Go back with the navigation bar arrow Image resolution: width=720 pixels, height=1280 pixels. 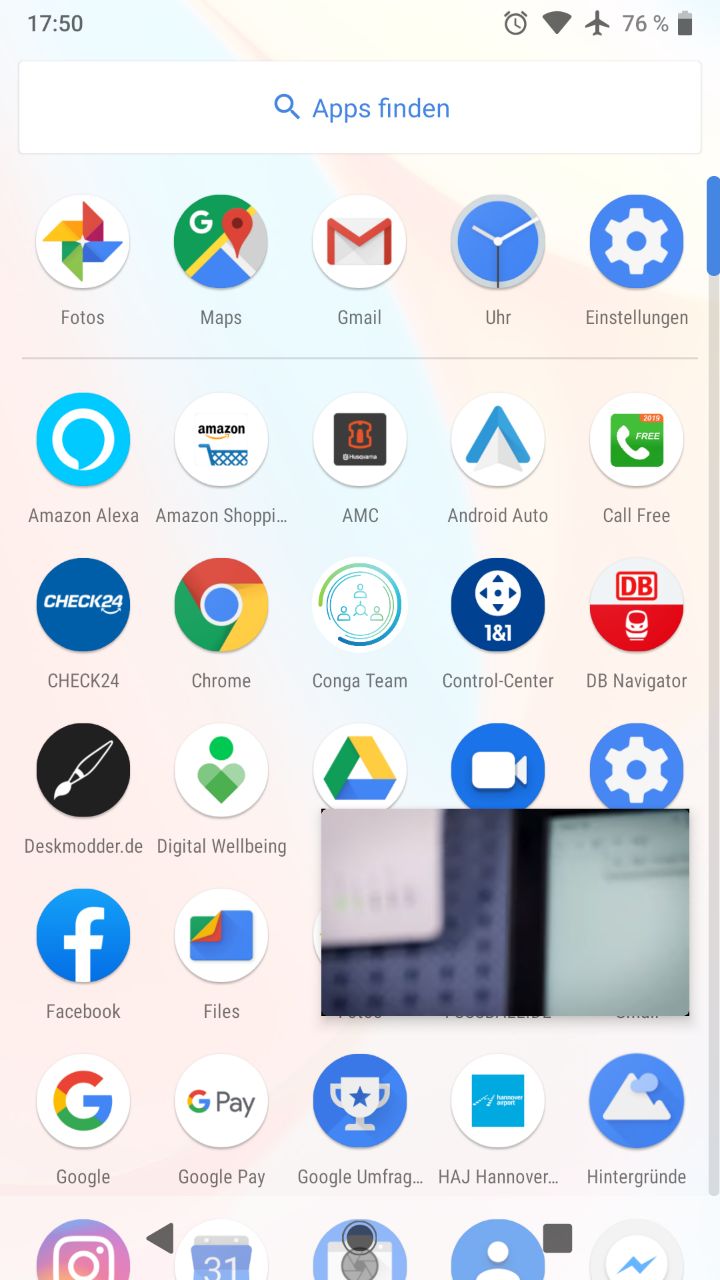pos(160,1238)
